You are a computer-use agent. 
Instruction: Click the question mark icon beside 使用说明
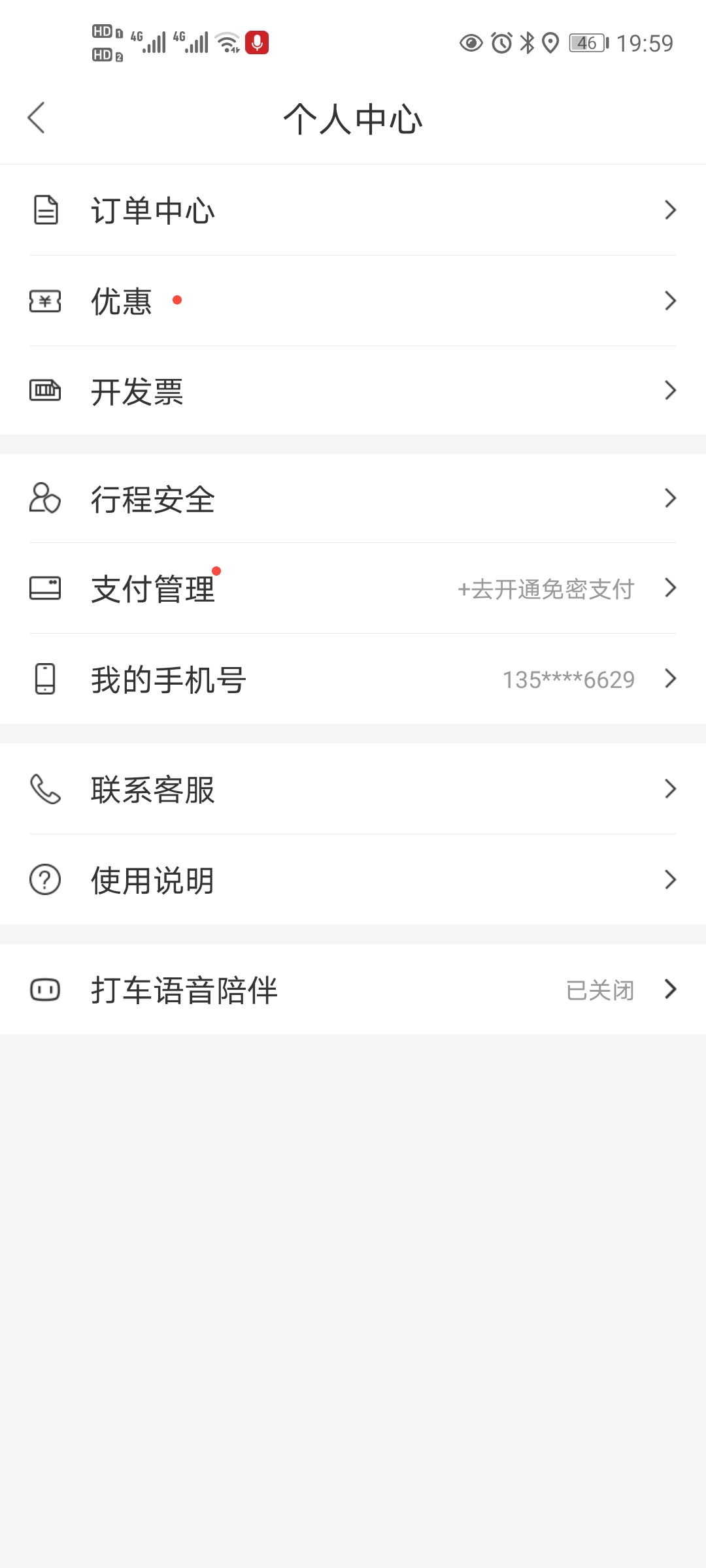tap(44, 880)
